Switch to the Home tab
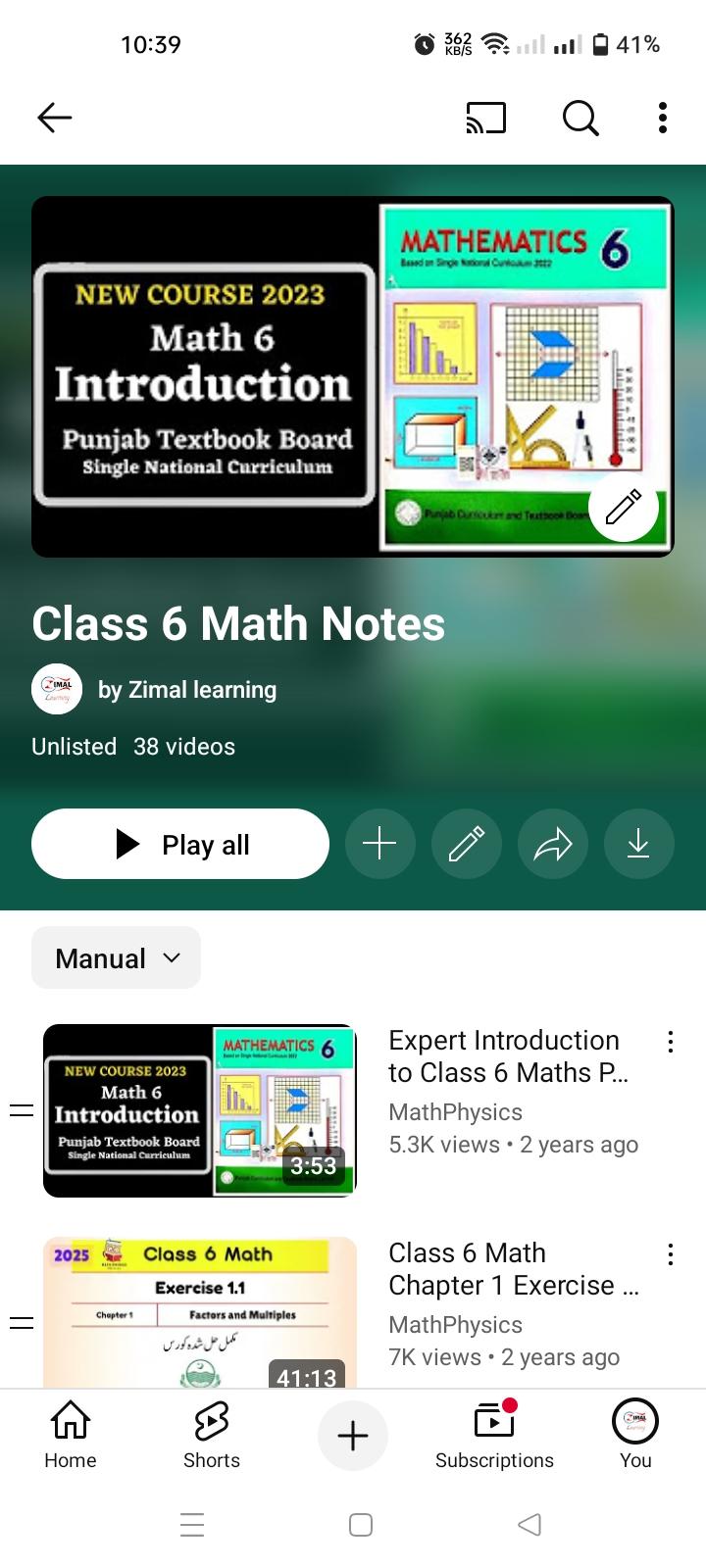The width and height of the screenshot is (706, 1568). [x=71, y=1435]
